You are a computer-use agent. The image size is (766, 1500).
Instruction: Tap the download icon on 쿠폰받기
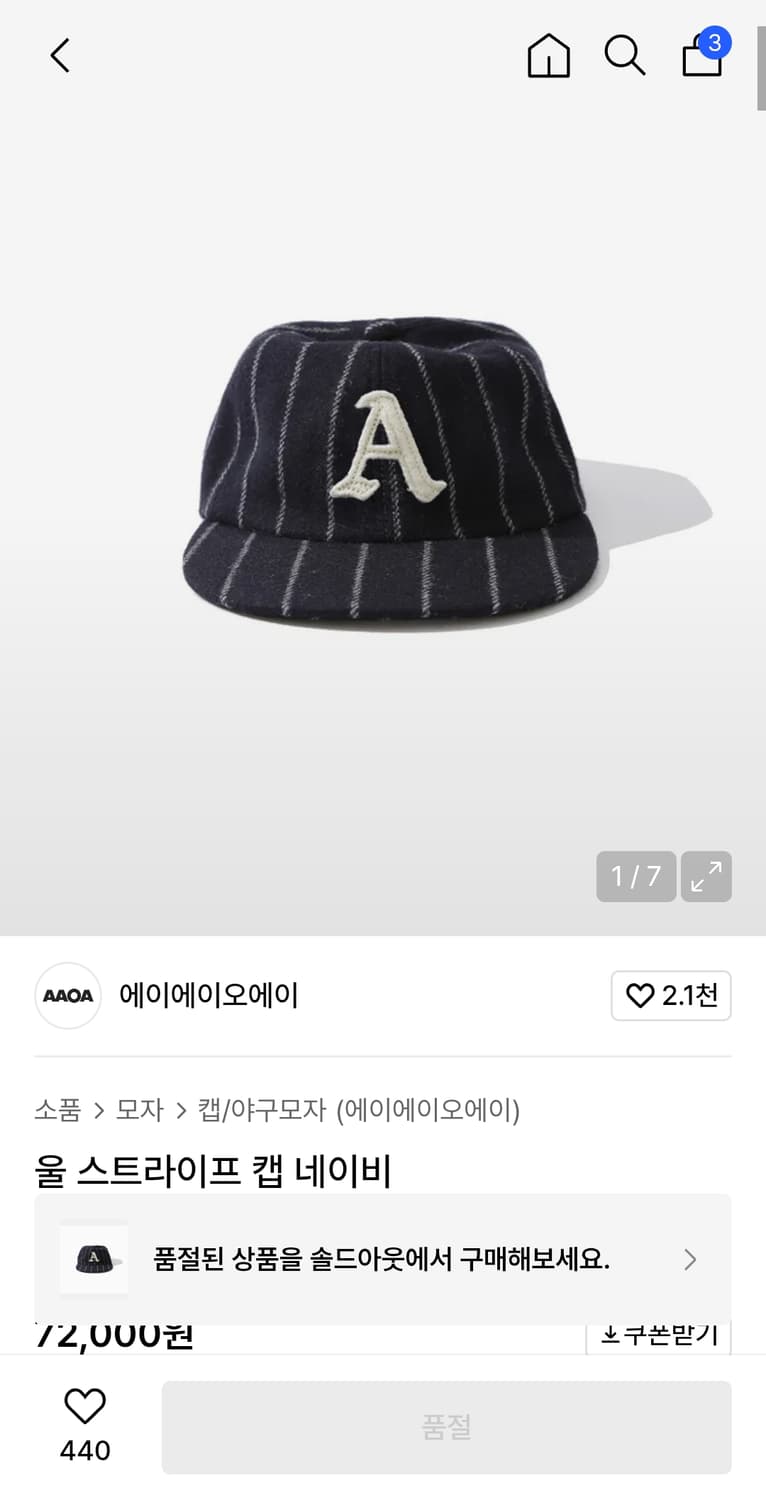pyautogui.click(x=611, y=1334)
